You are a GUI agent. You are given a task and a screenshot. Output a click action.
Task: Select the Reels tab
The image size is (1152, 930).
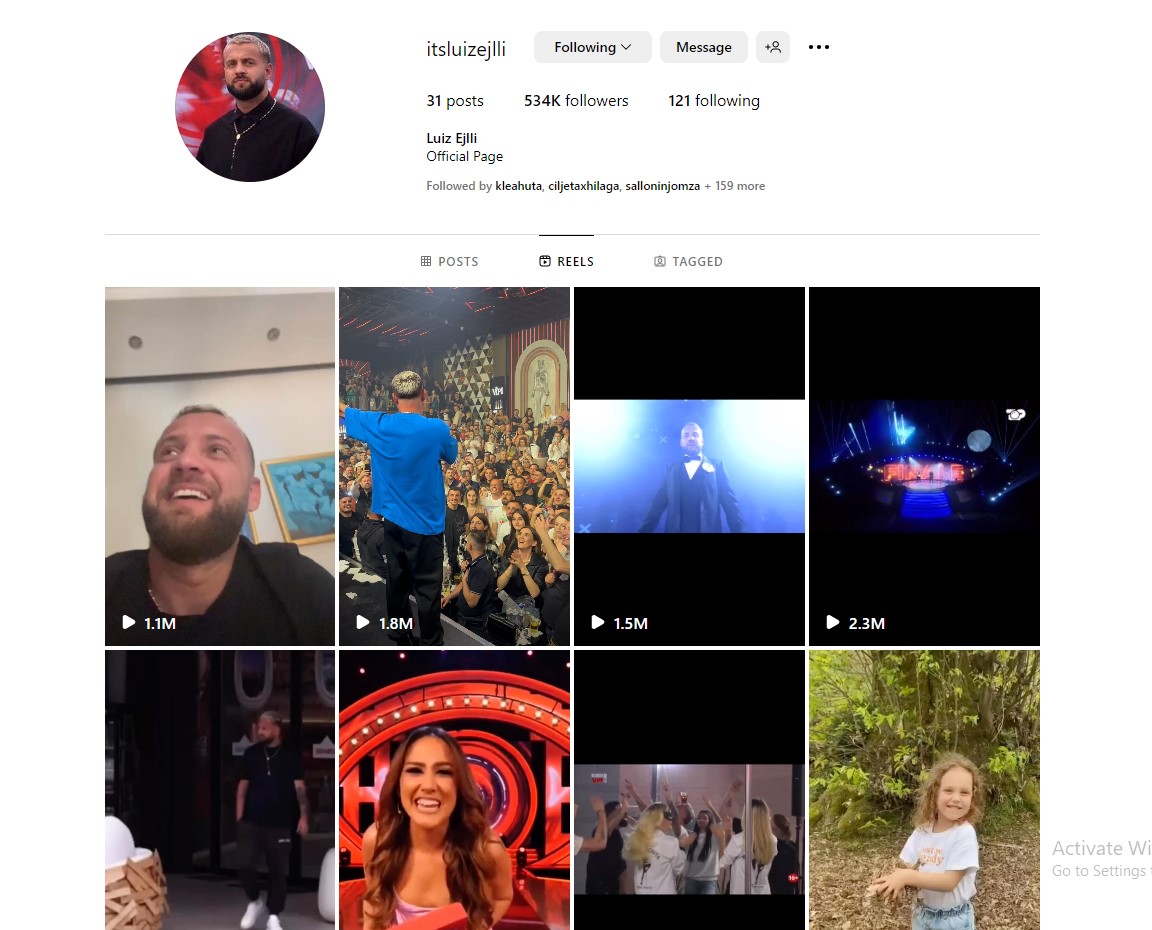[x=566, y=261]
